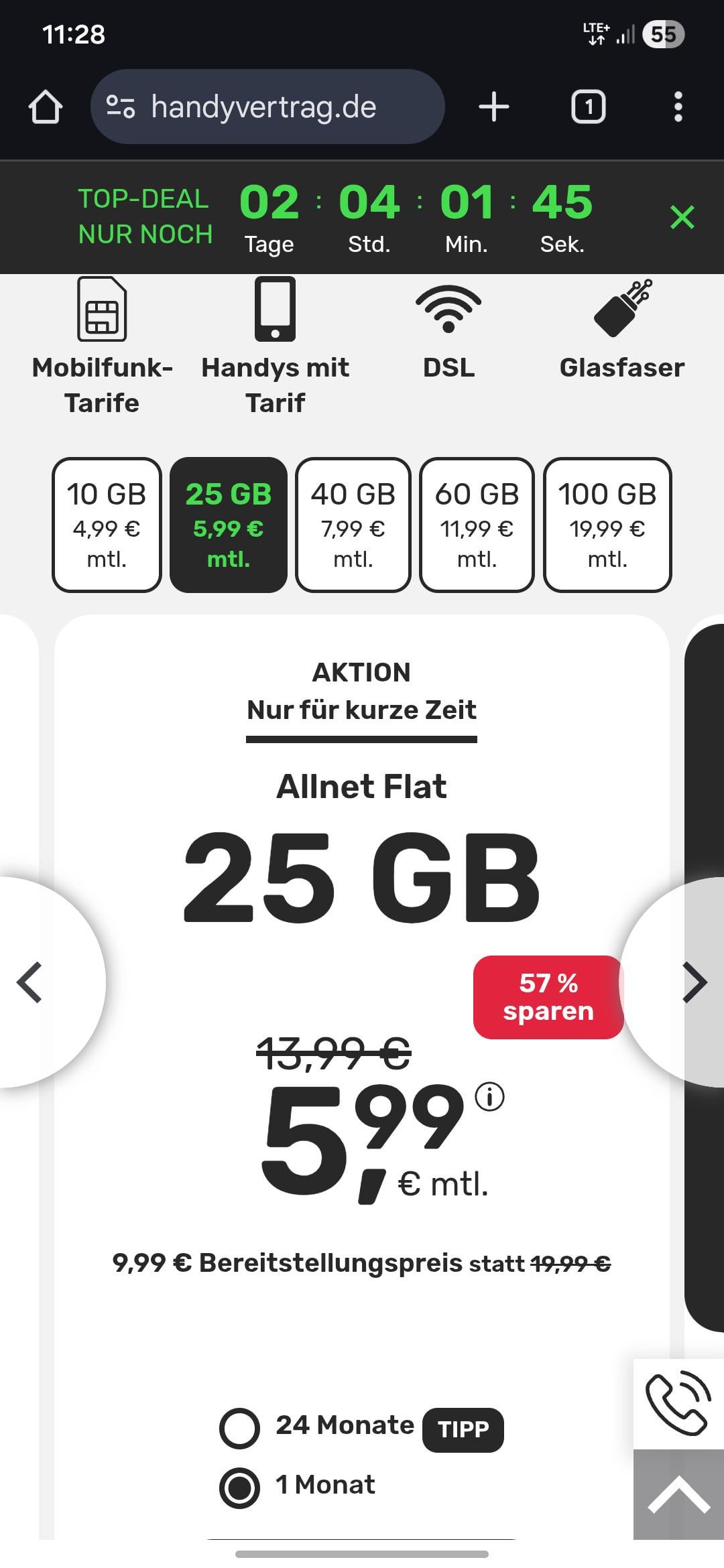Select the 24 Monate contract term
The width and height of the screenshot is (724, 1568).
(239, 1428)
